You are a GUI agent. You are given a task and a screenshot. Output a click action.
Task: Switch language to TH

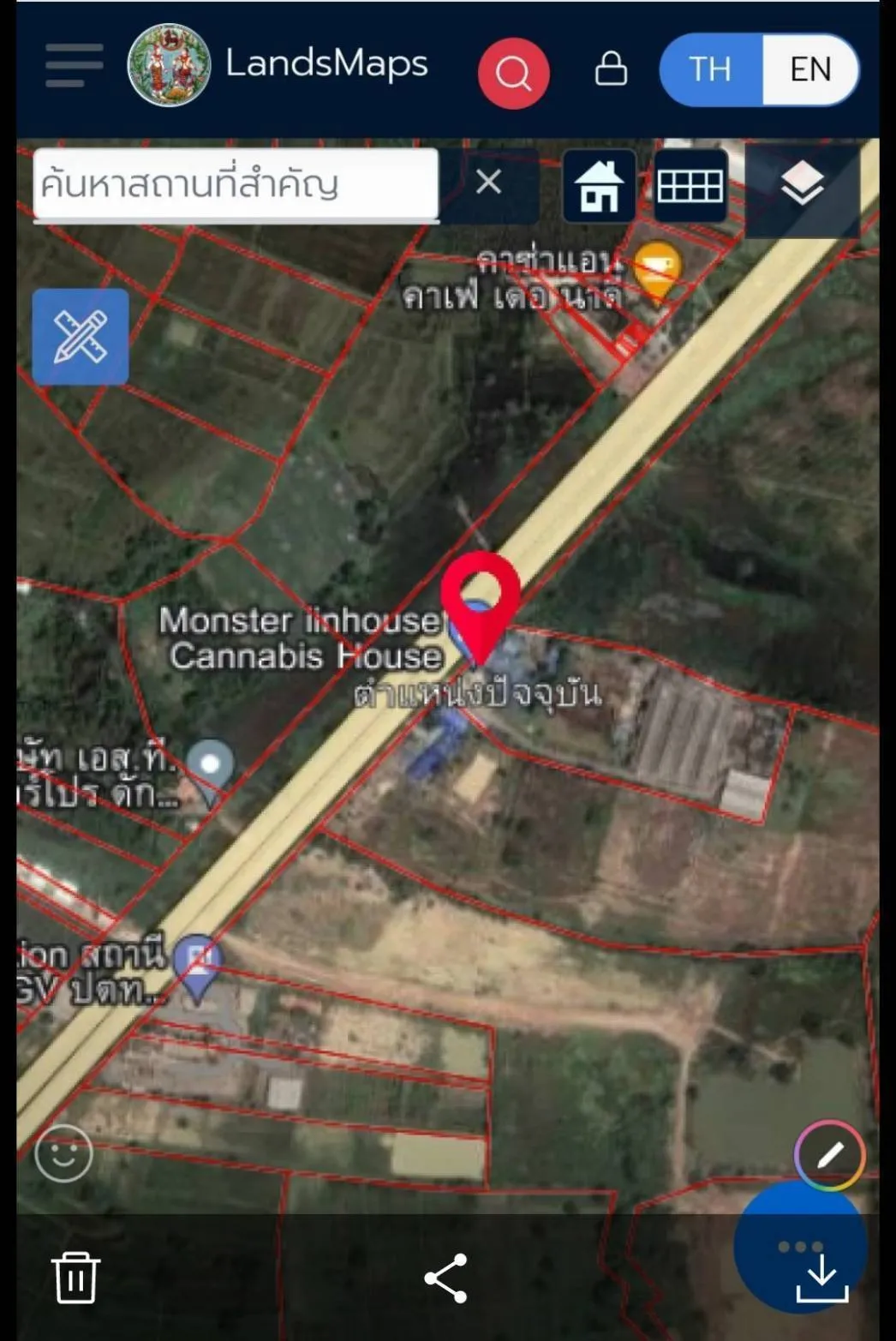click(x=711, y=69)
